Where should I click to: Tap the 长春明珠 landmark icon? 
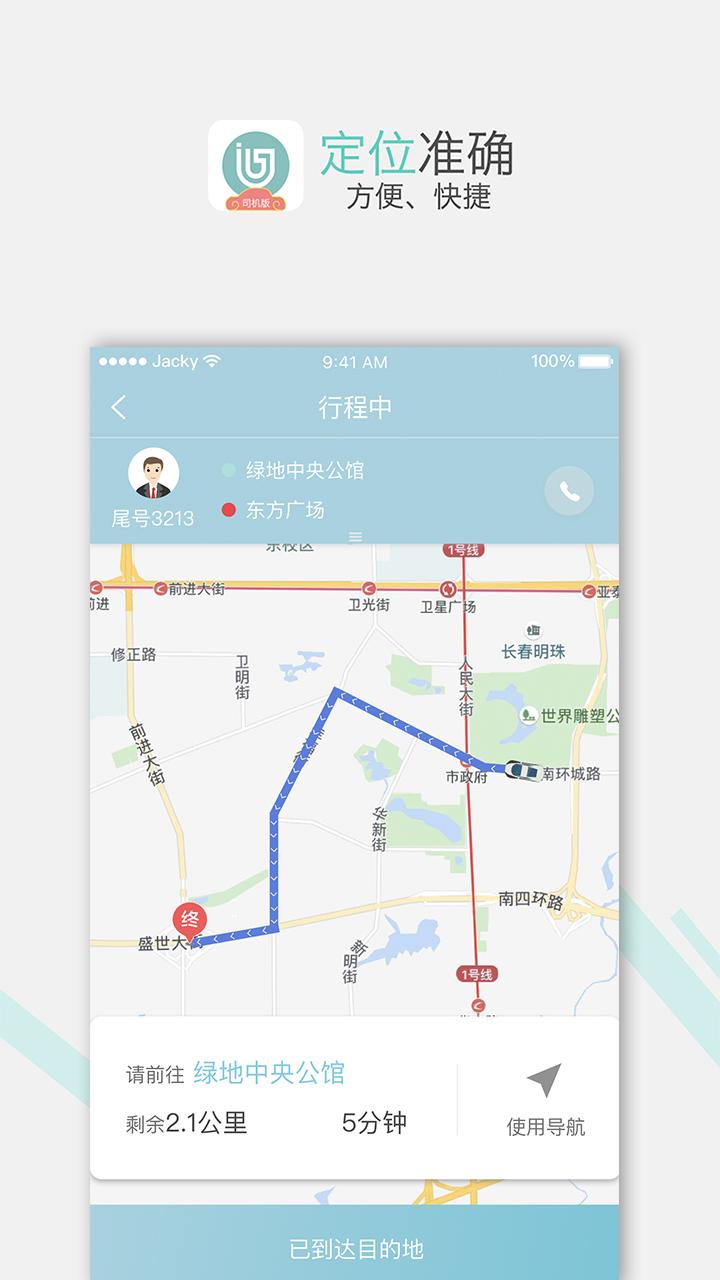coord(533,630)
